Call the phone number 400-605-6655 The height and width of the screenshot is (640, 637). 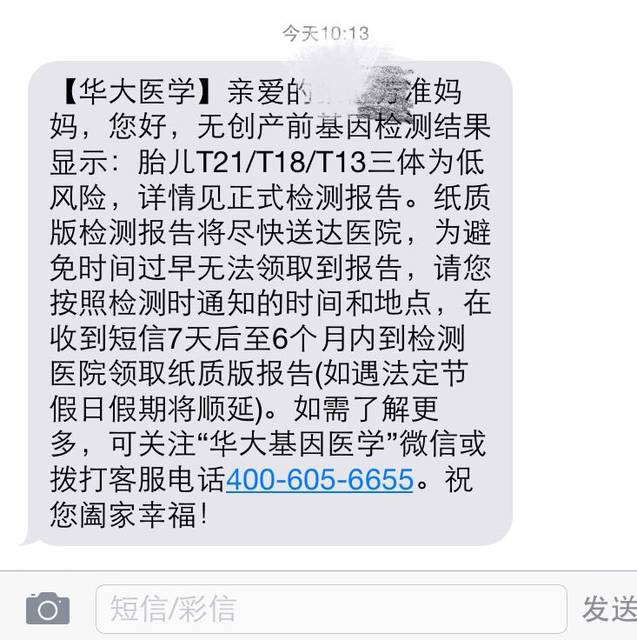tap(319, 479)
